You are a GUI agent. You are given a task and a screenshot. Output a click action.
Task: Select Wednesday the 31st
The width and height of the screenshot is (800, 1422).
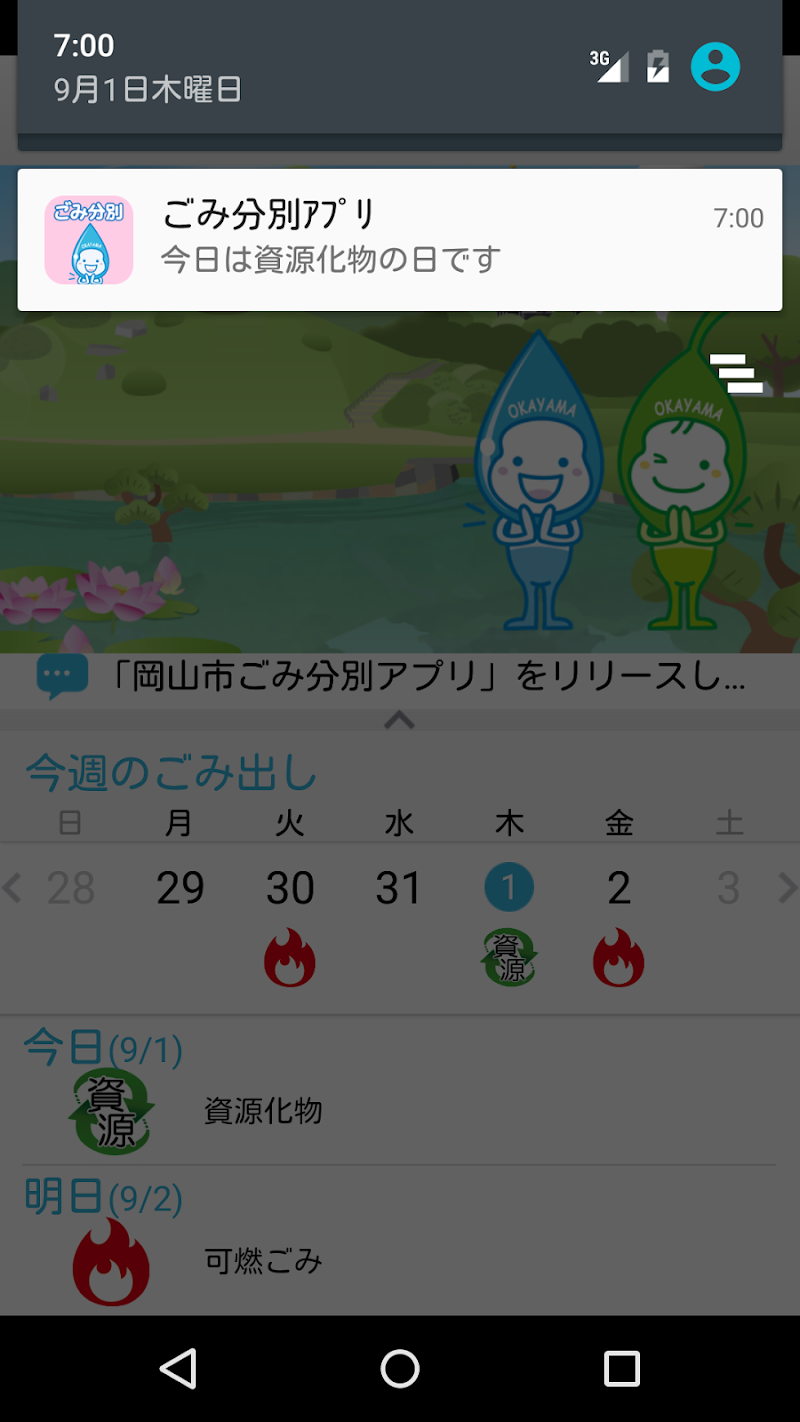[x=399, y=888]
